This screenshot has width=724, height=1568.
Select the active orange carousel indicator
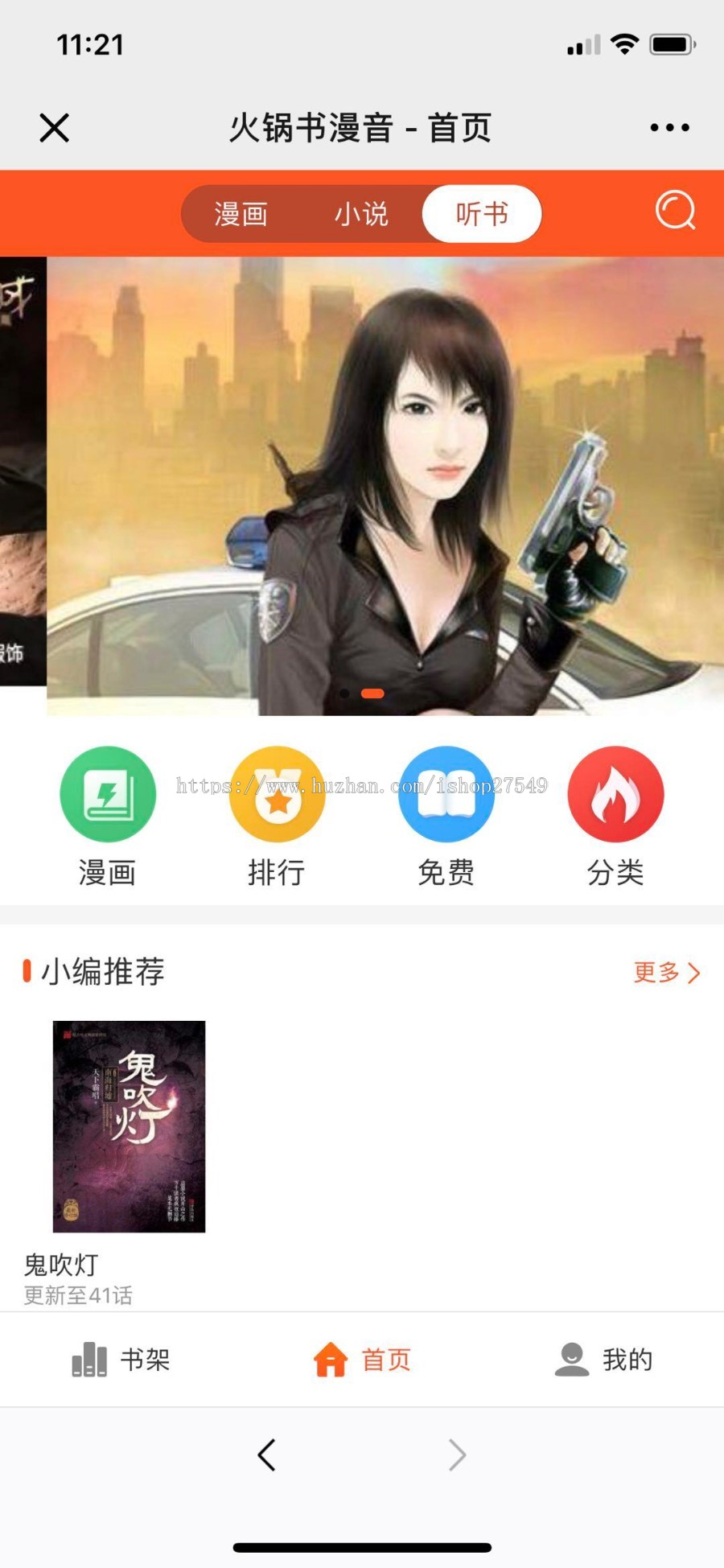(x=370, y=693)
